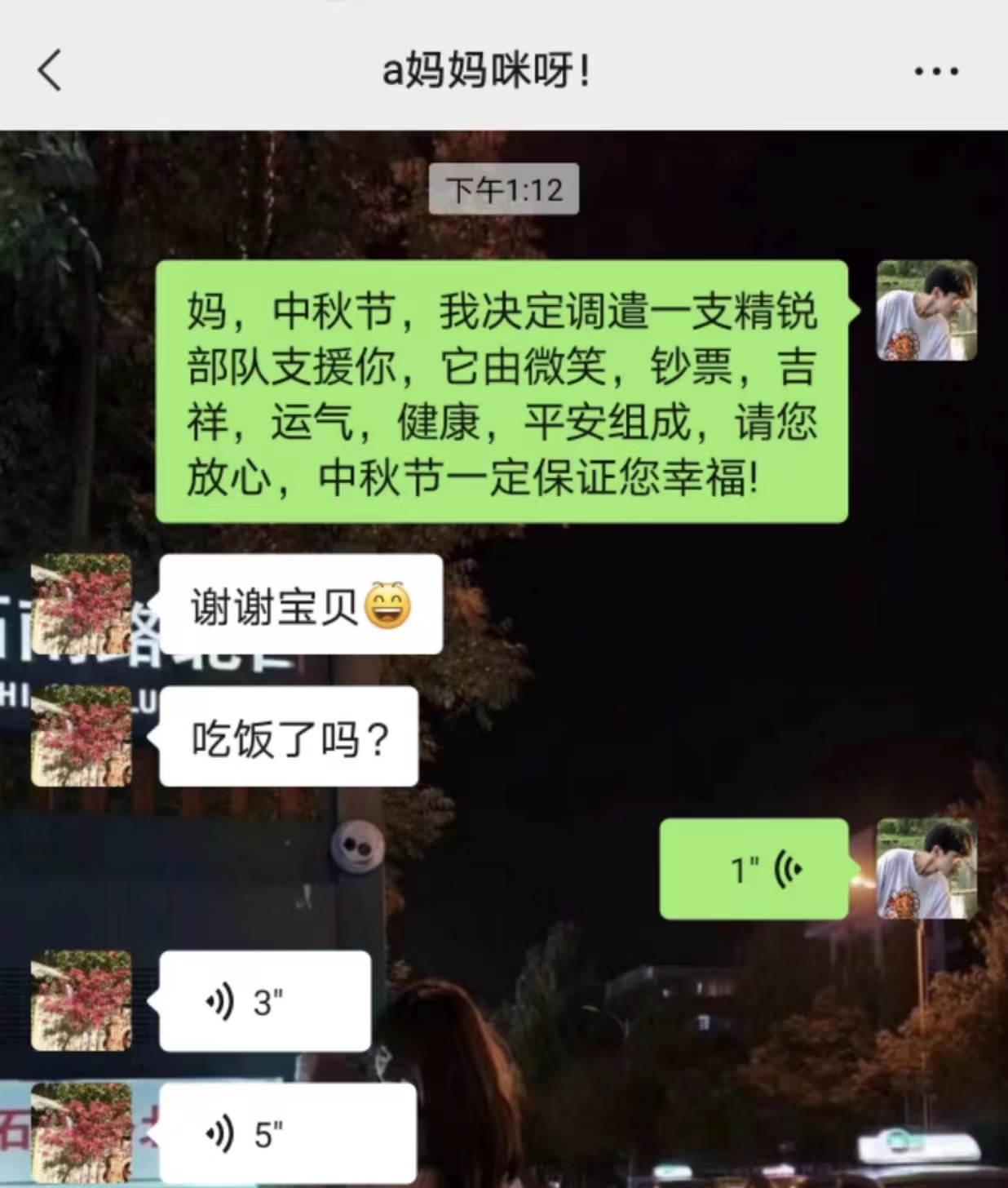Play the 1-second sent voice message
The width and height of the screenshot is (1008, 1188).
754,869
